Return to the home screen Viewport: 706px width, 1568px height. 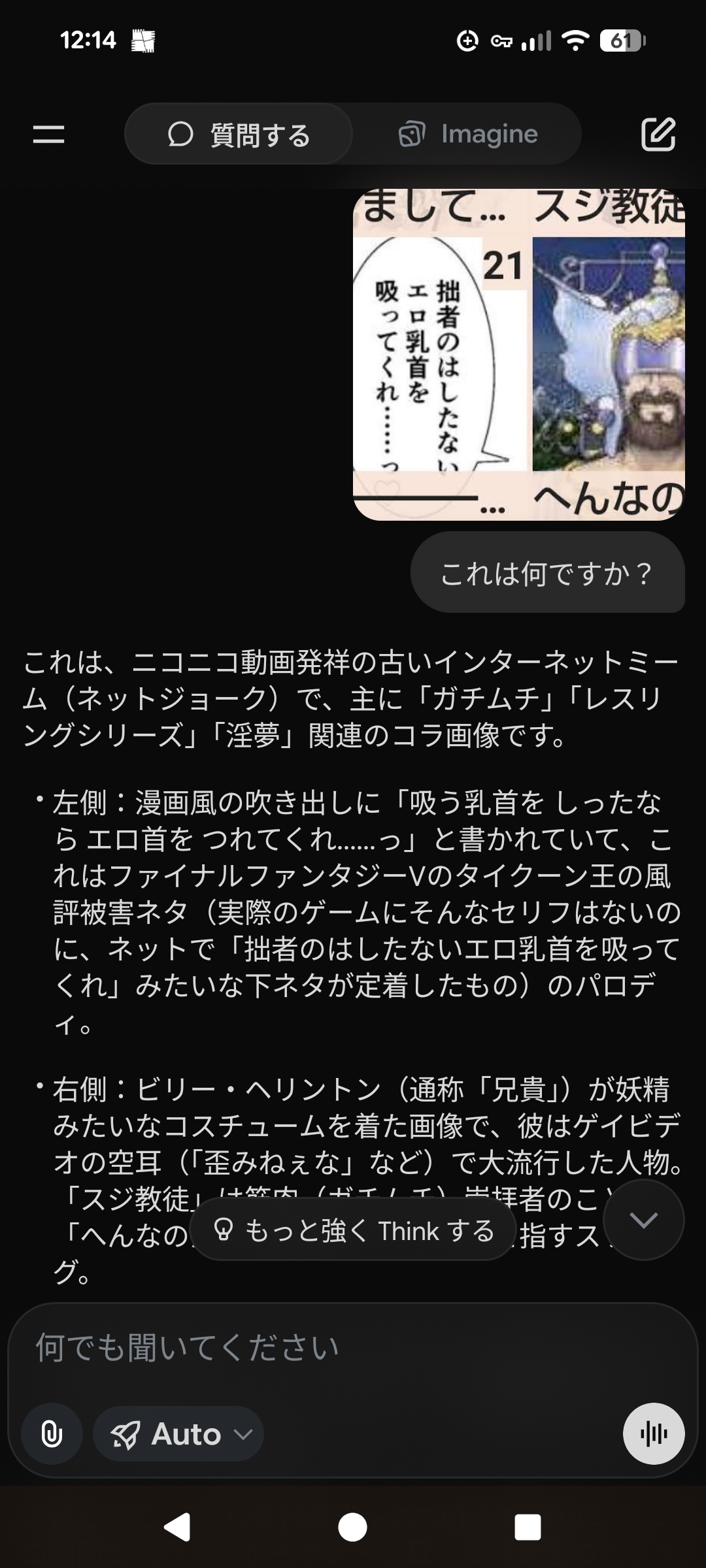click(x=353, y=1527)
